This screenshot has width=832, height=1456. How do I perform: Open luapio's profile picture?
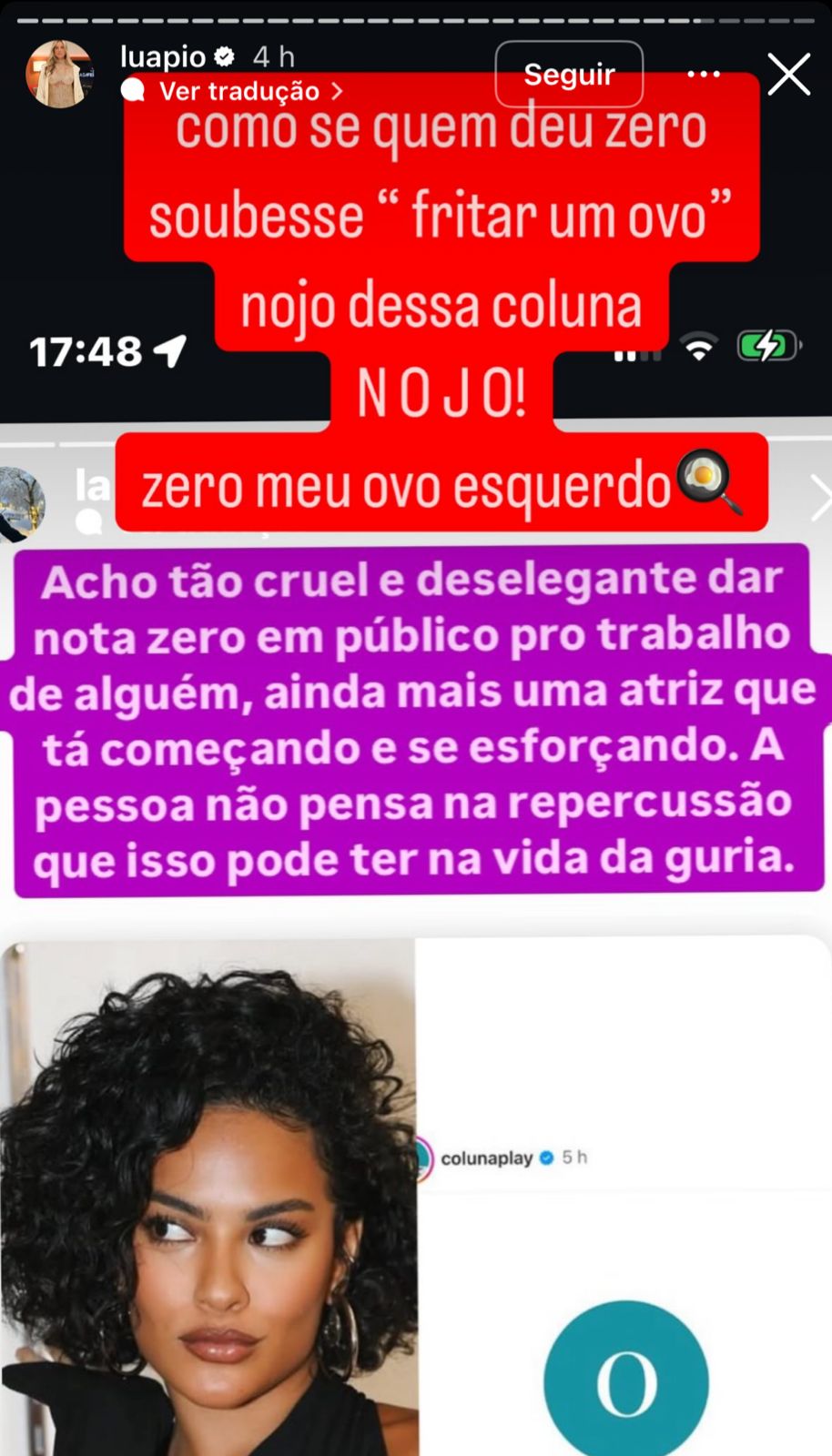59,74
